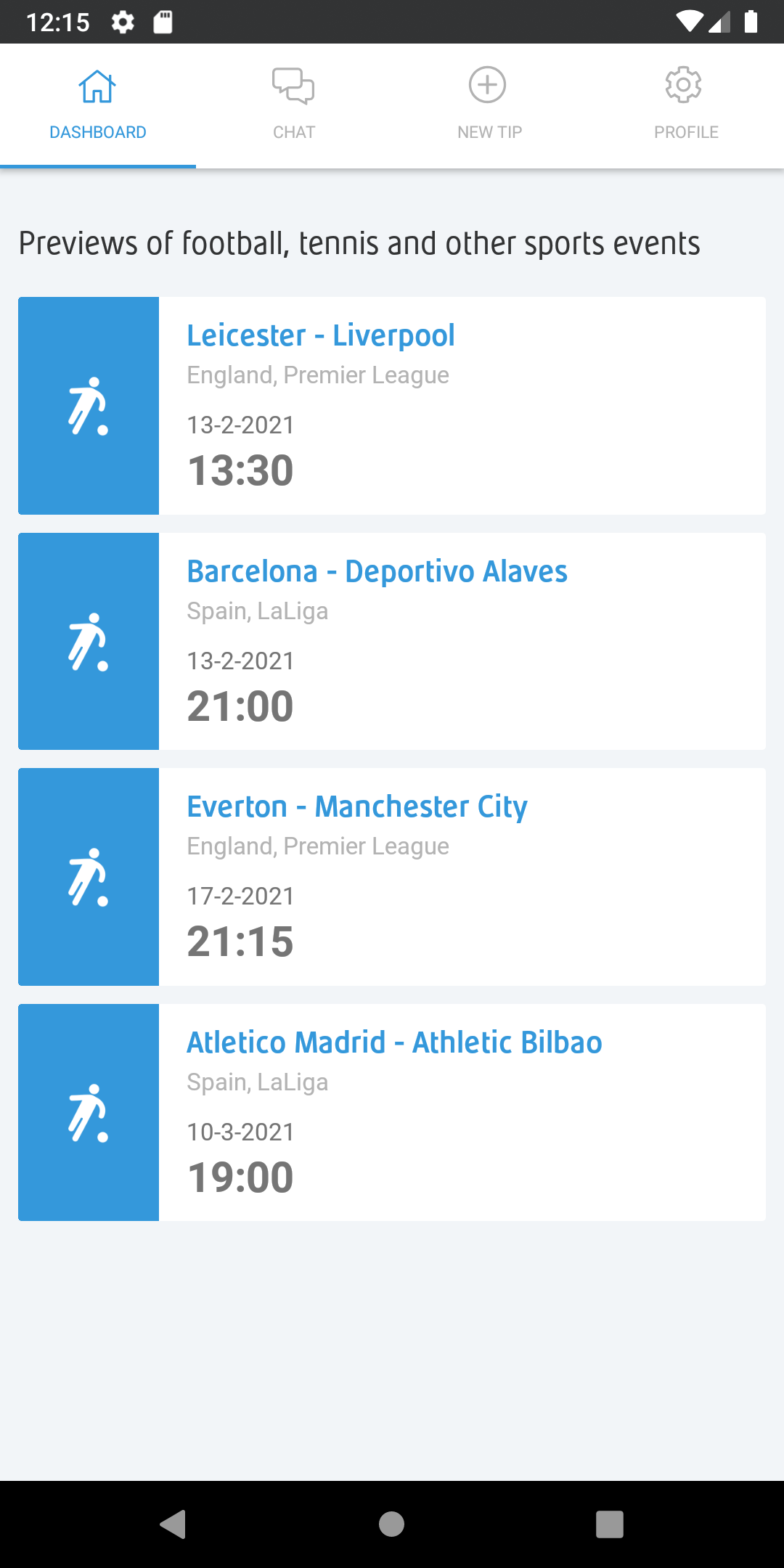View the Barcelona - Deportivo Alaves preview
Image resolution: width=784 pixels, height=1568 pixels.
point(392,641)
